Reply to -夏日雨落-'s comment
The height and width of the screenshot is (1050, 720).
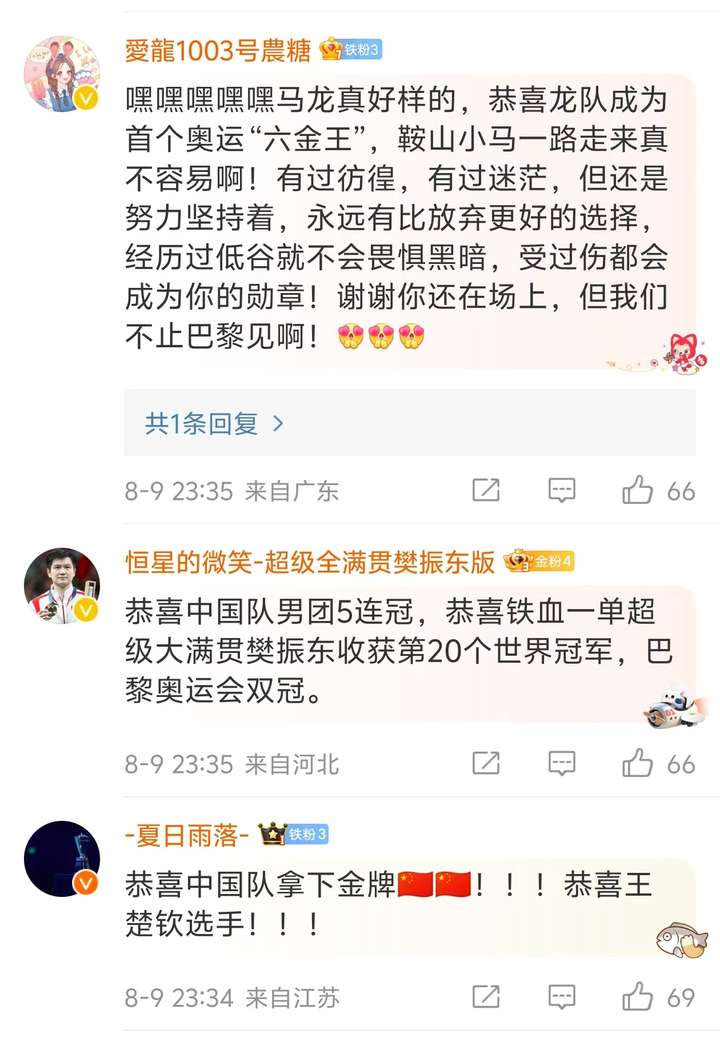pos(562,996)
